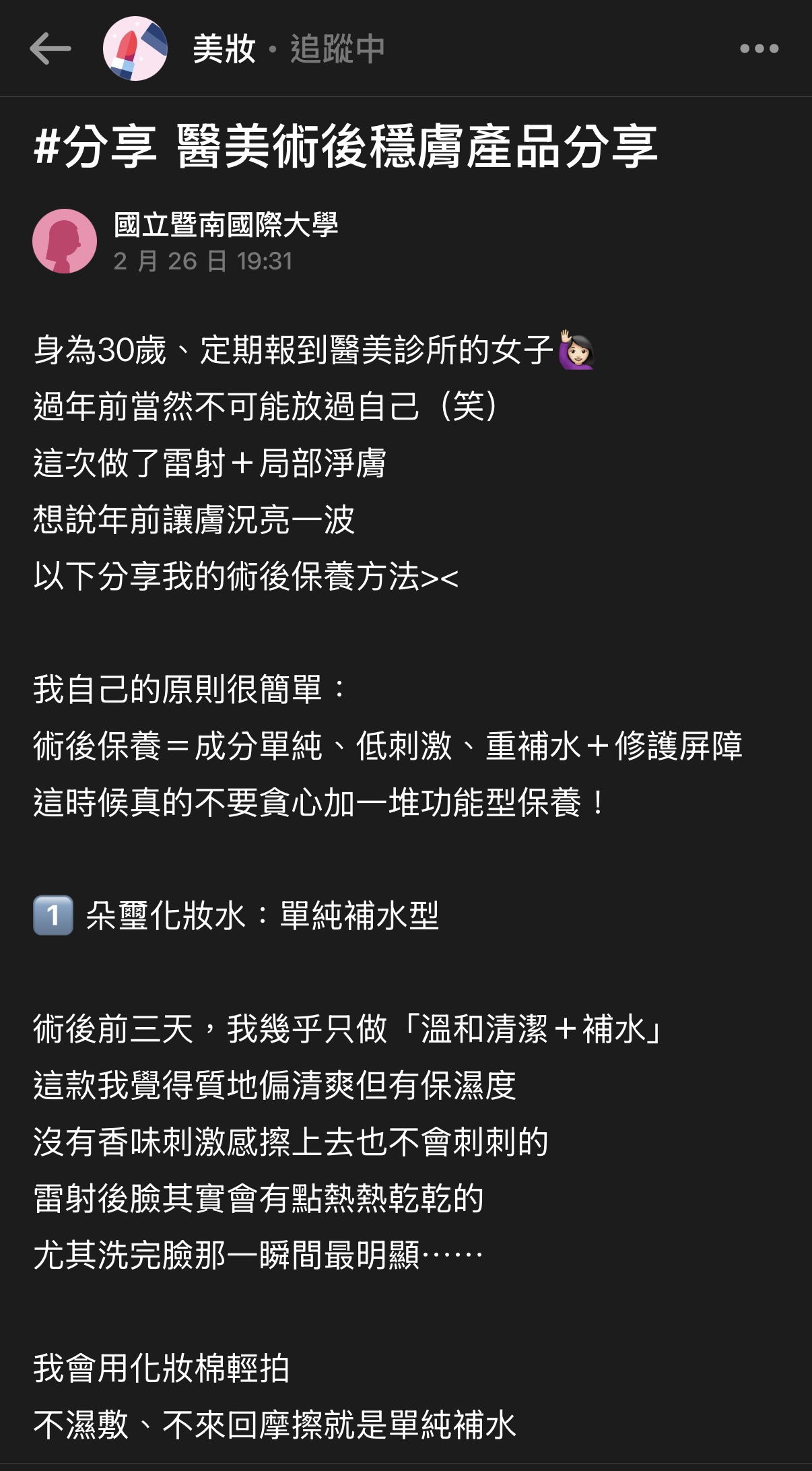The image size is (812, 1471).
Task: Open the 美妝 board avatar
Action: coord(135,48)
